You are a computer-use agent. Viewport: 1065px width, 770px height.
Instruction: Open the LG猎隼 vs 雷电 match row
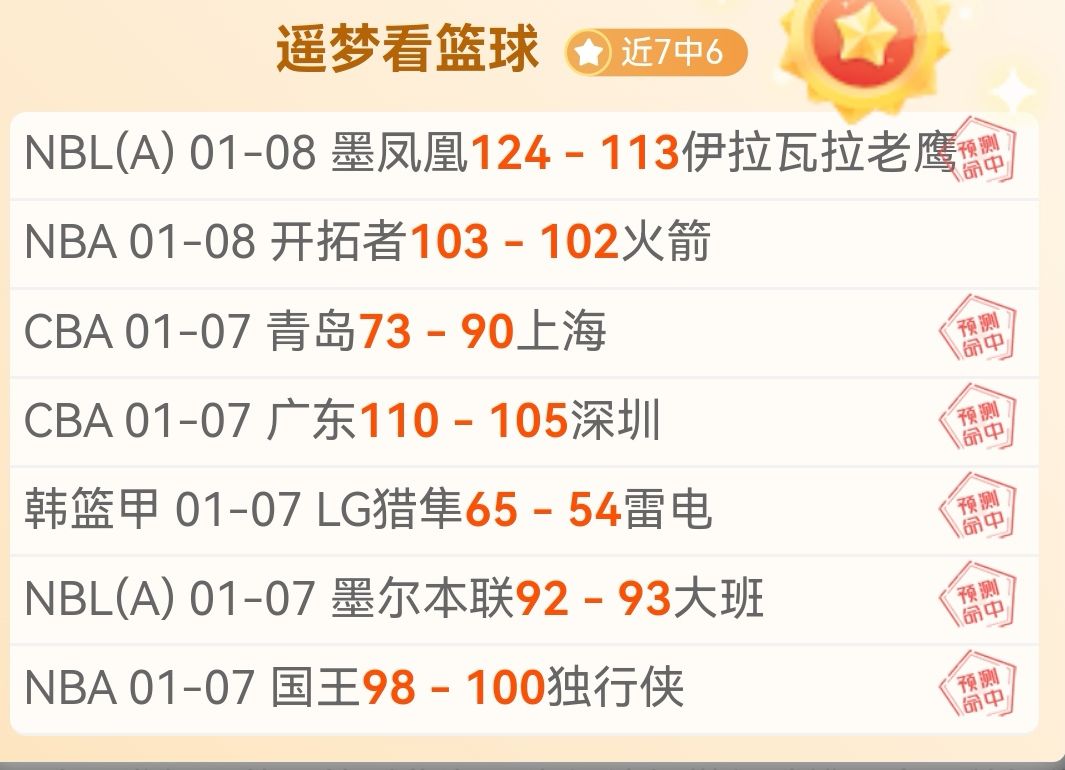pyautogui.click(x=368, y=510)
